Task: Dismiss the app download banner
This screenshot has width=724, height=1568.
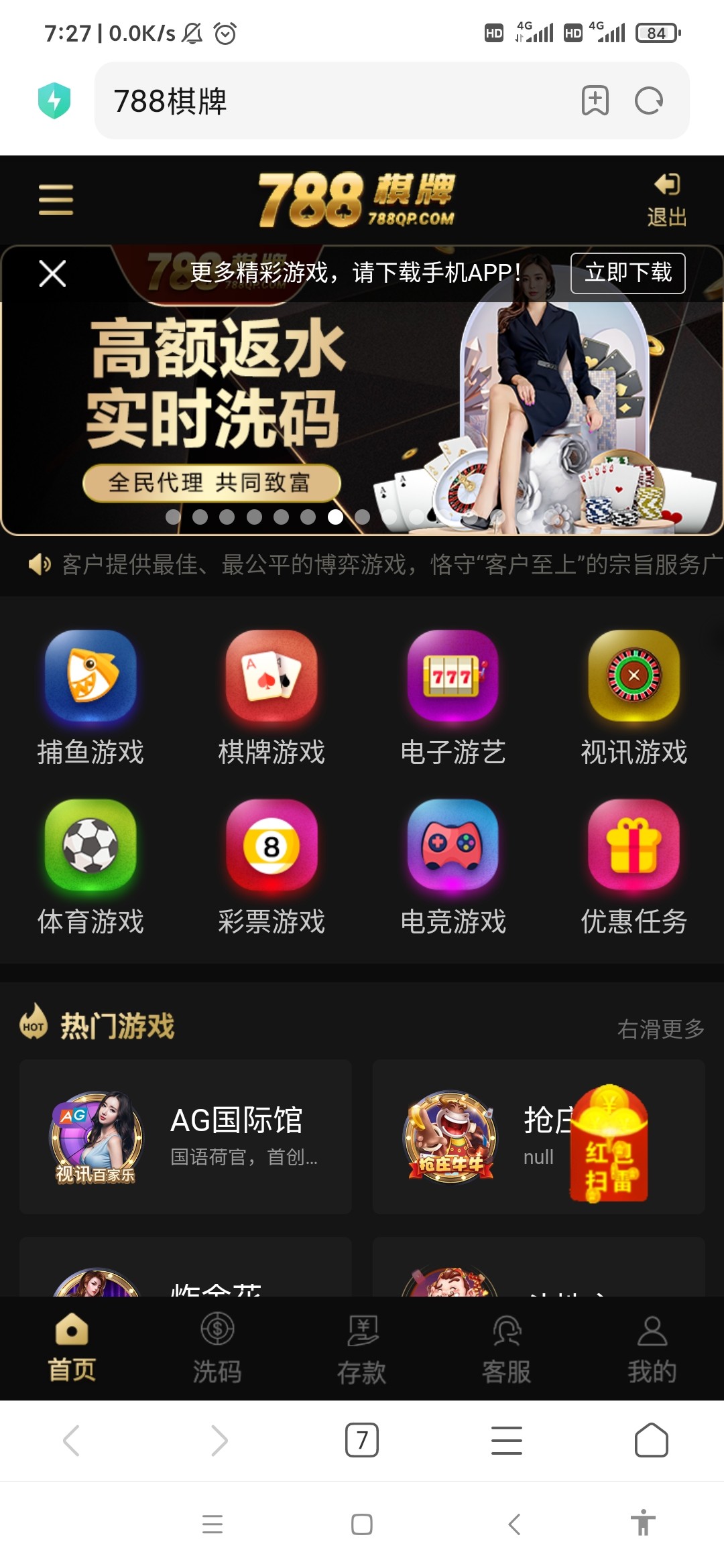Action: tap(52, 273)
